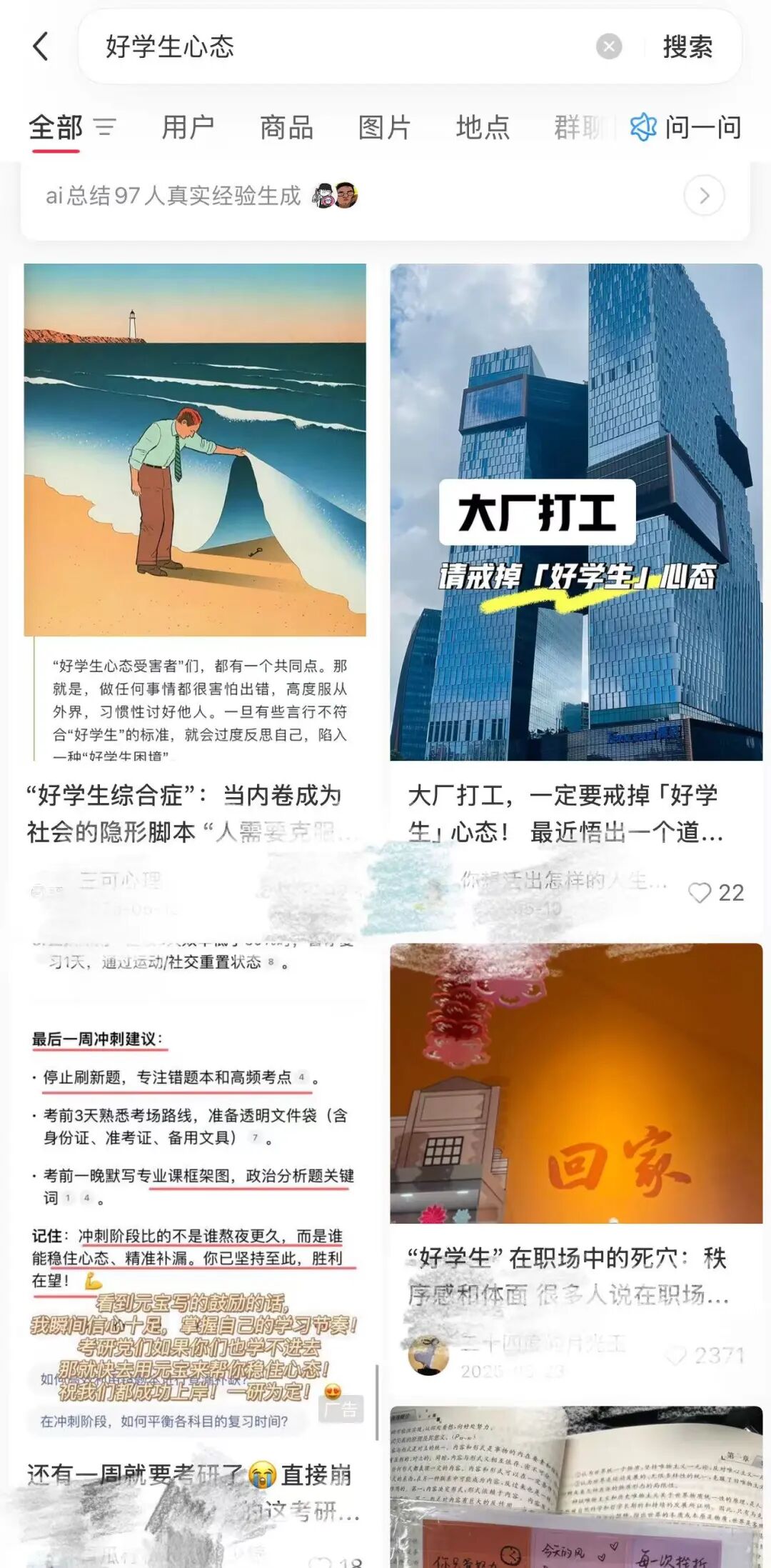
Task: Clear the search text with the x icon
Action: click(608, 46)
